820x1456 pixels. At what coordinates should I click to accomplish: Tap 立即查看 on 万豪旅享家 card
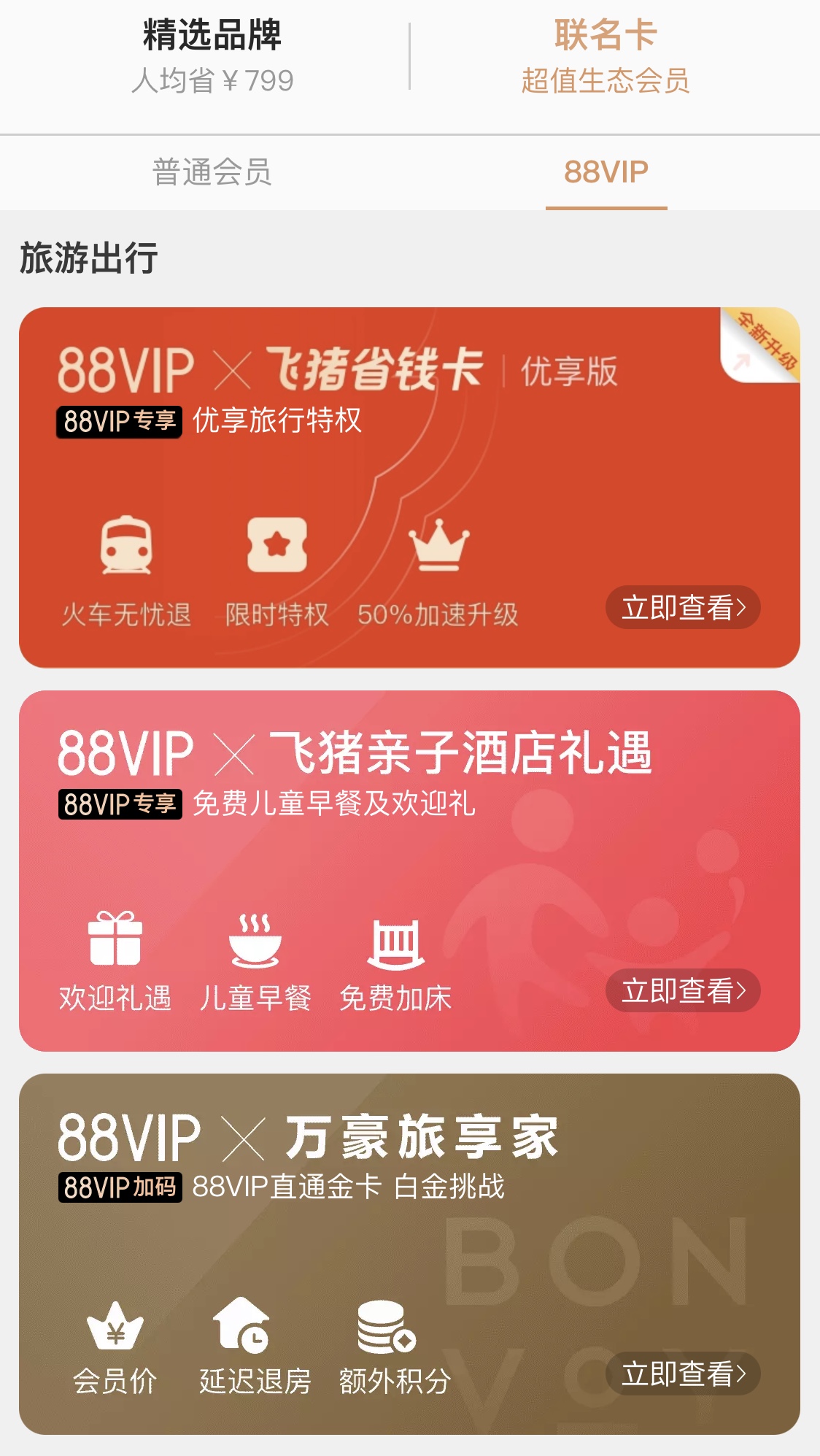[x=683, y=1374]
